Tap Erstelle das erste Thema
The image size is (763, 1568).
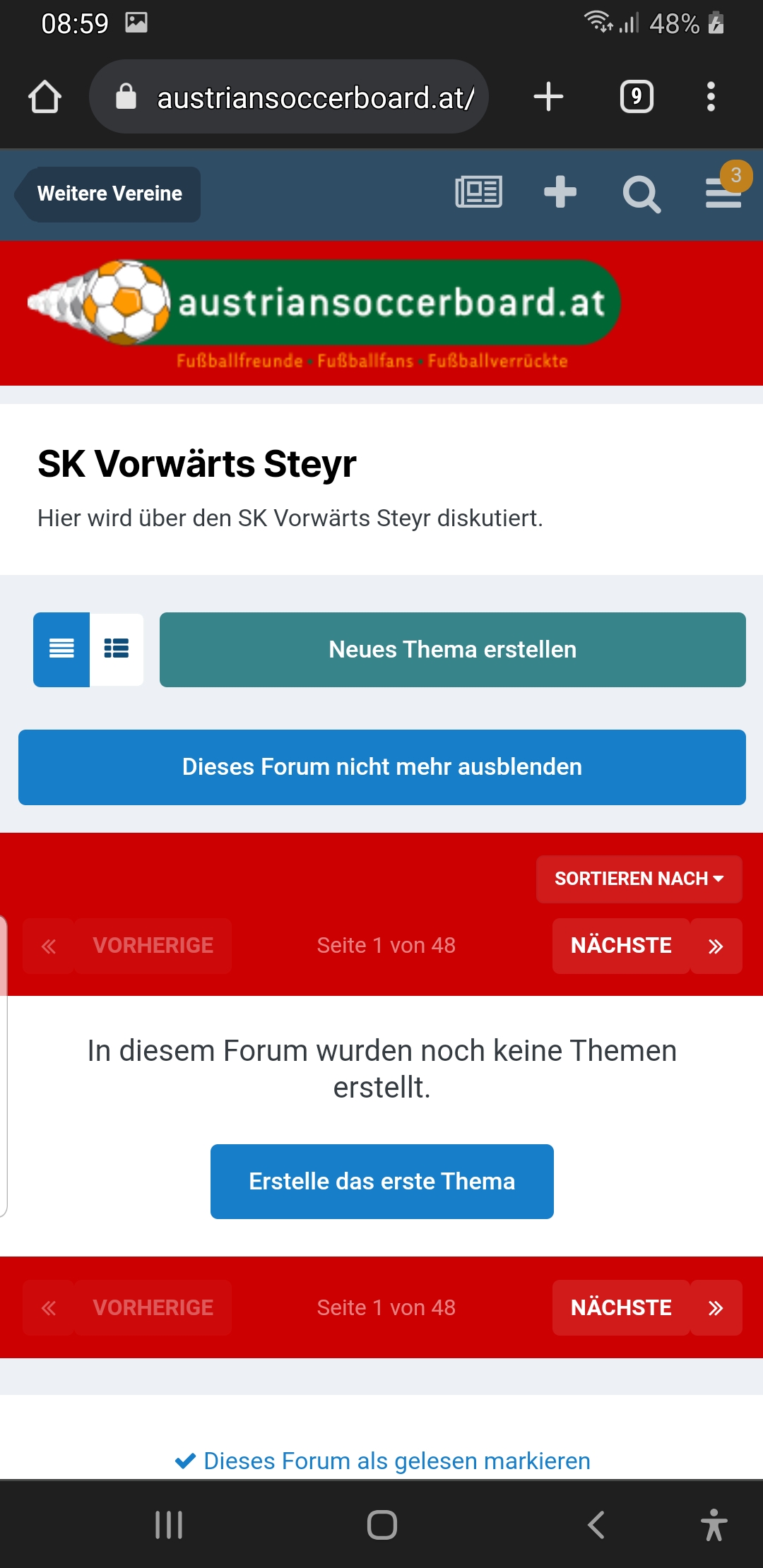click(382, 1182)
